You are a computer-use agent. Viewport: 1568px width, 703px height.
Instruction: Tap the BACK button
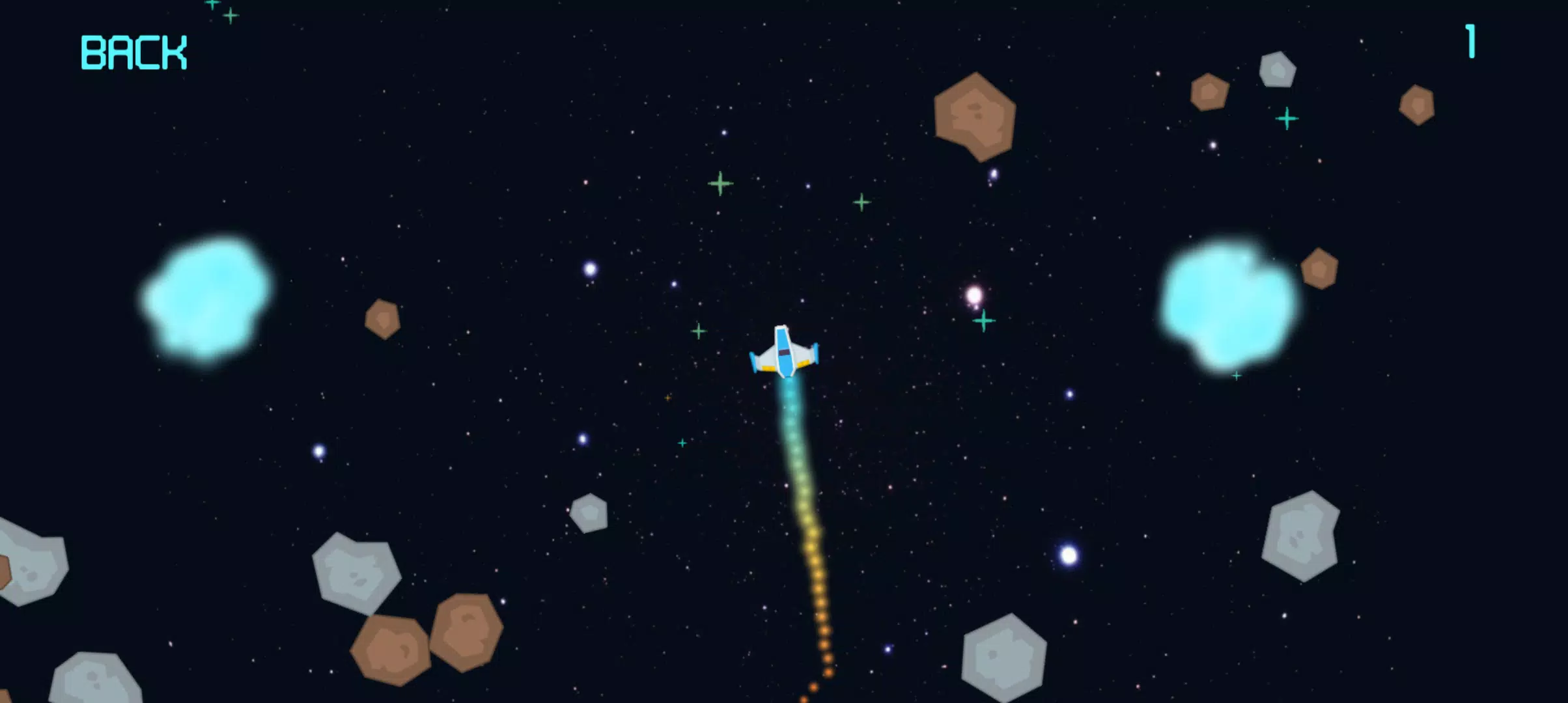[133, 52]
